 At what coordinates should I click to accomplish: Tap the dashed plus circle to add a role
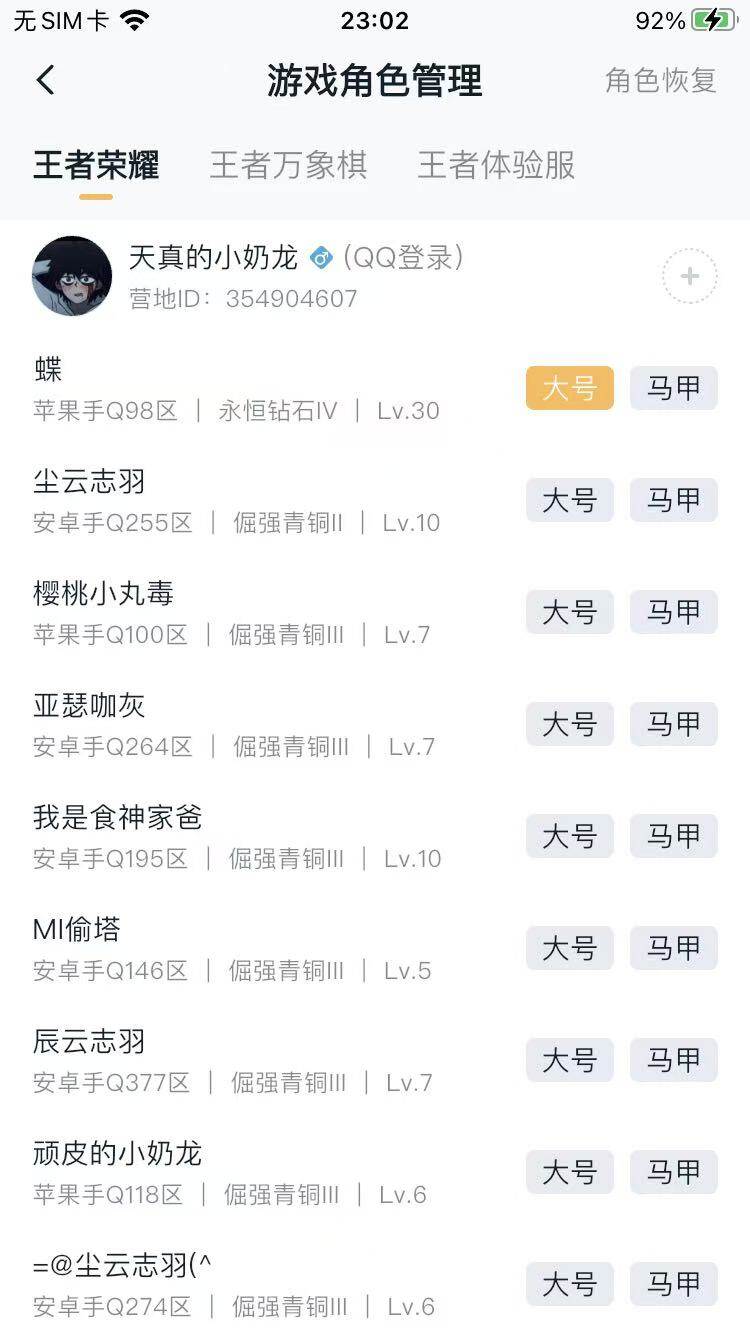point(688,275)
